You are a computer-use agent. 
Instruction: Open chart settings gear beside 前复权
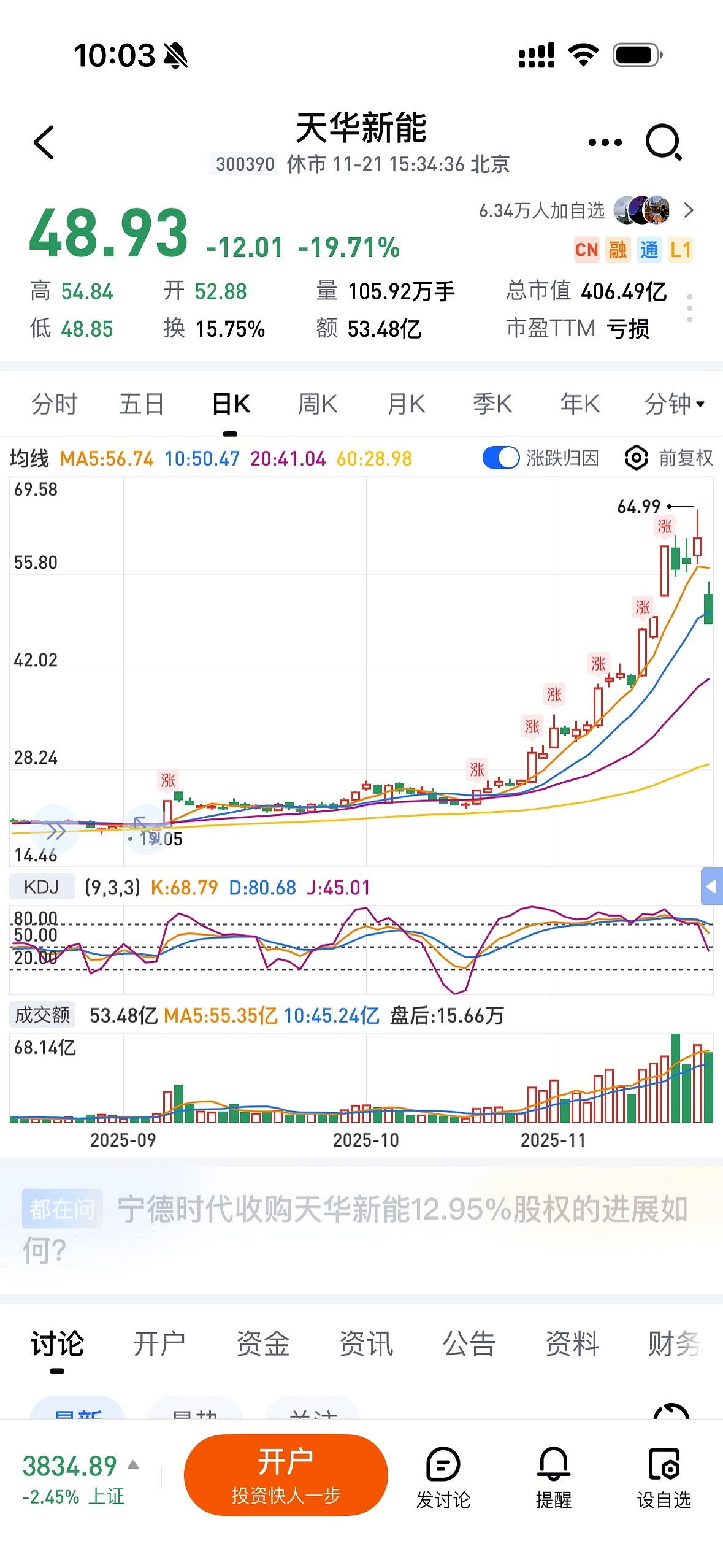[636, 458]
